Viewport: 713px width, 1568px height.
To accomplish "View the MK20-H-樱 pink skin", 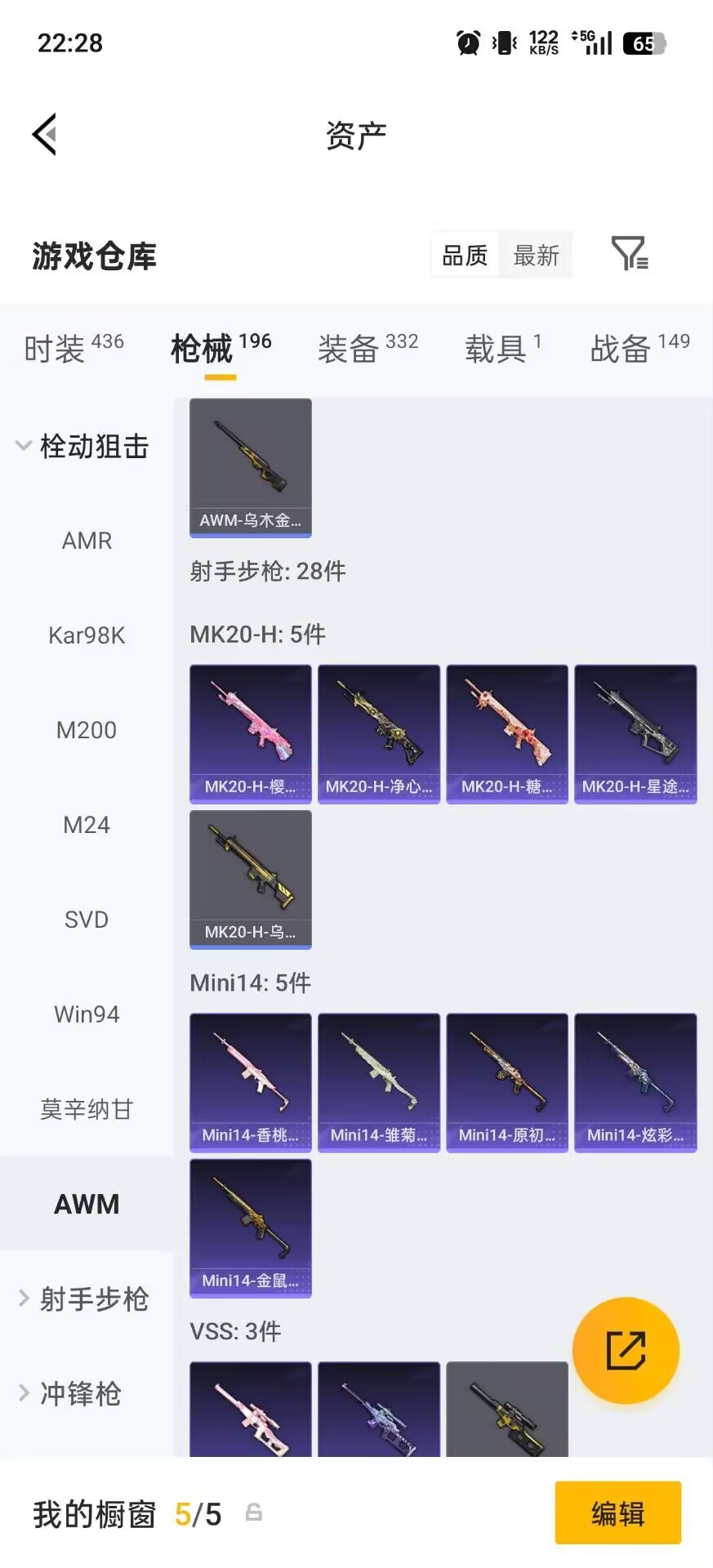I will click(250, 733).
